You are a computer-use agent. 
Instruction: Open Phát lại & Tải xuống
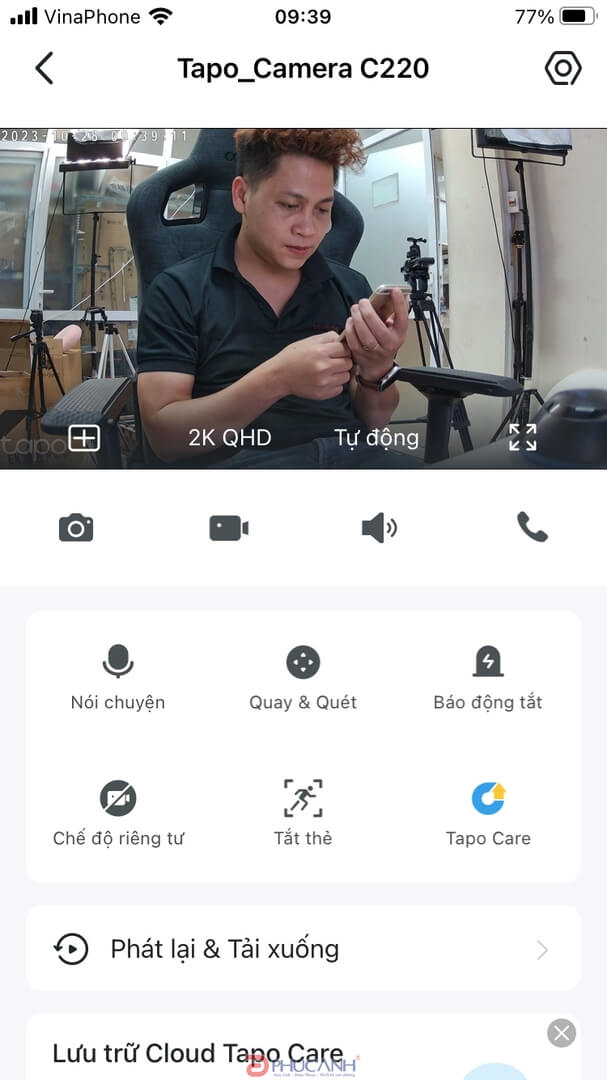pyautogui.click(x=303, y=949)
